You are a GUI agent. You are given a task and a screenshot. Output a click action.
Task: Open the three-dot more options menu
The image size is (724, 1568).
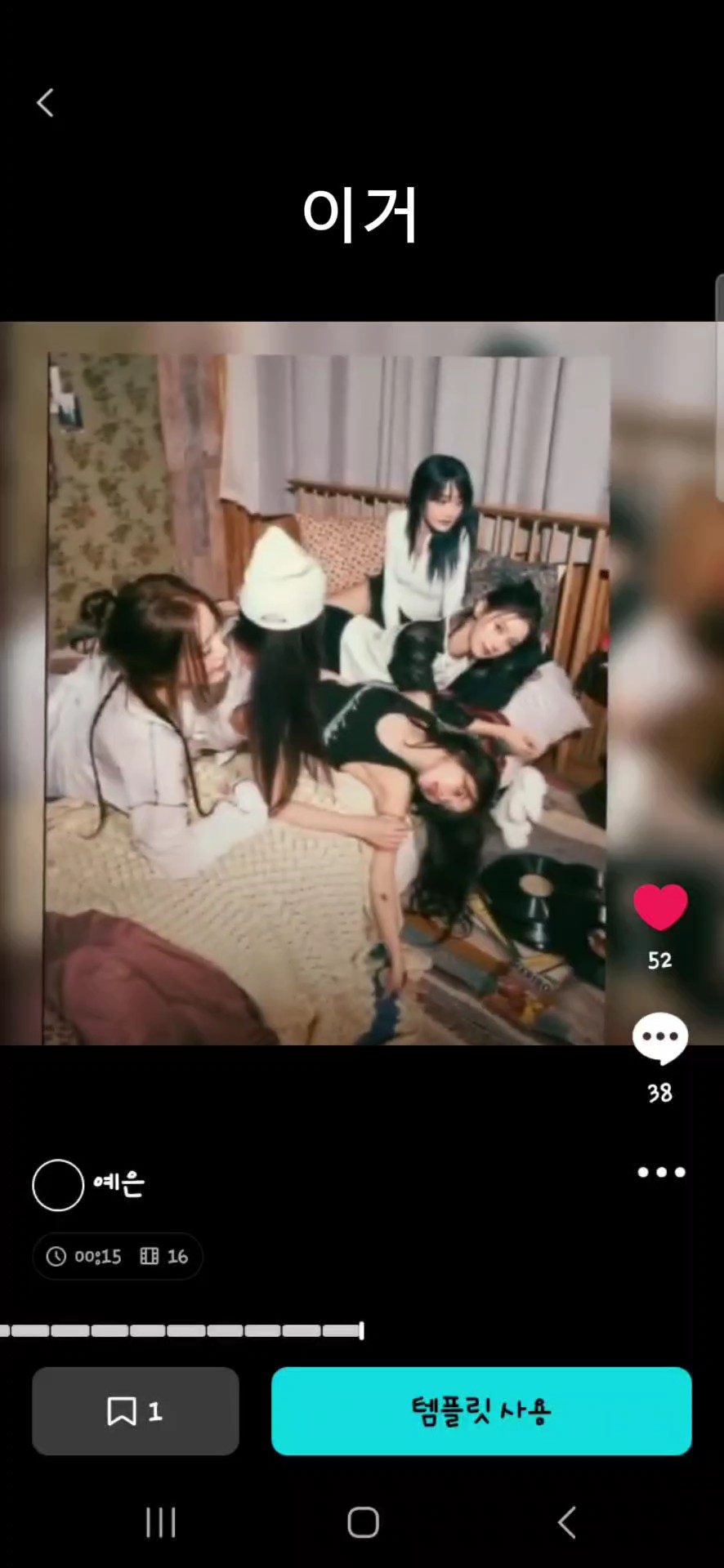(661, 1173)
